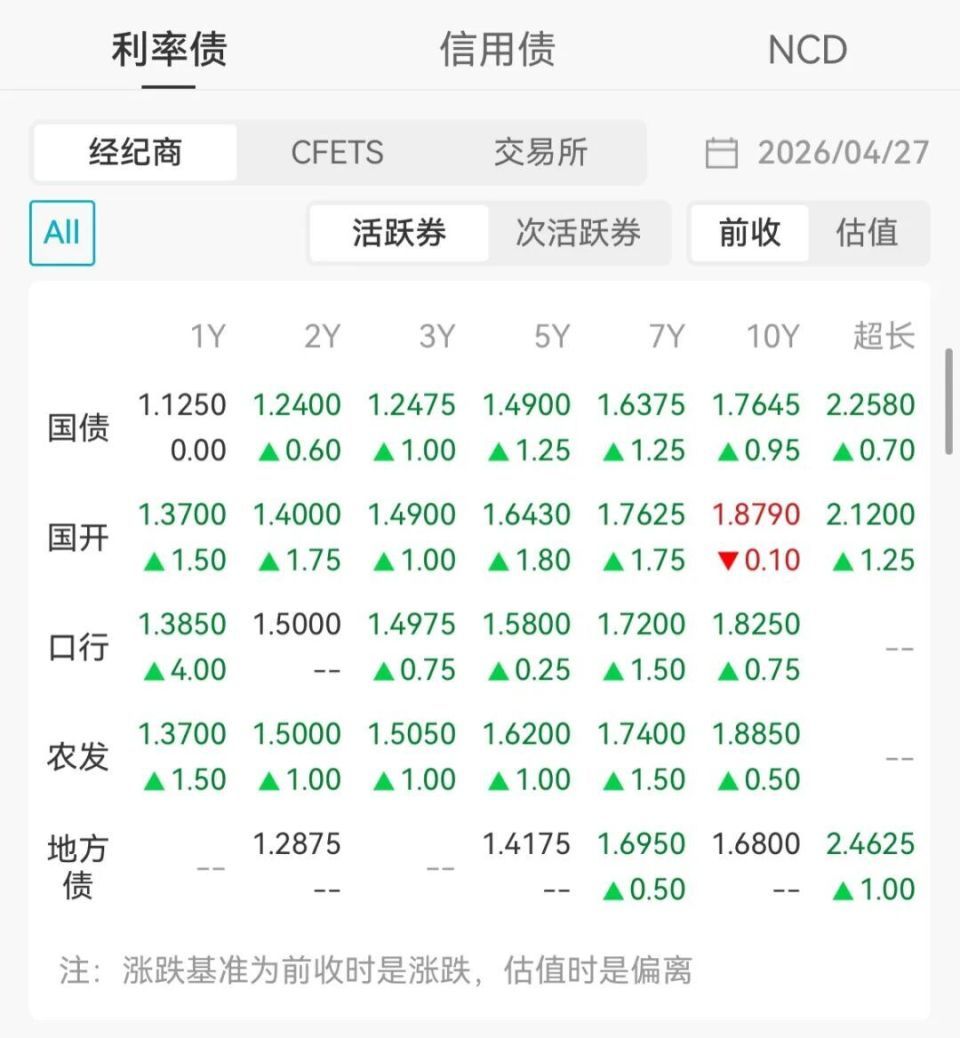
Task: Tap the All filter chip
Action: tap(62, 233)
